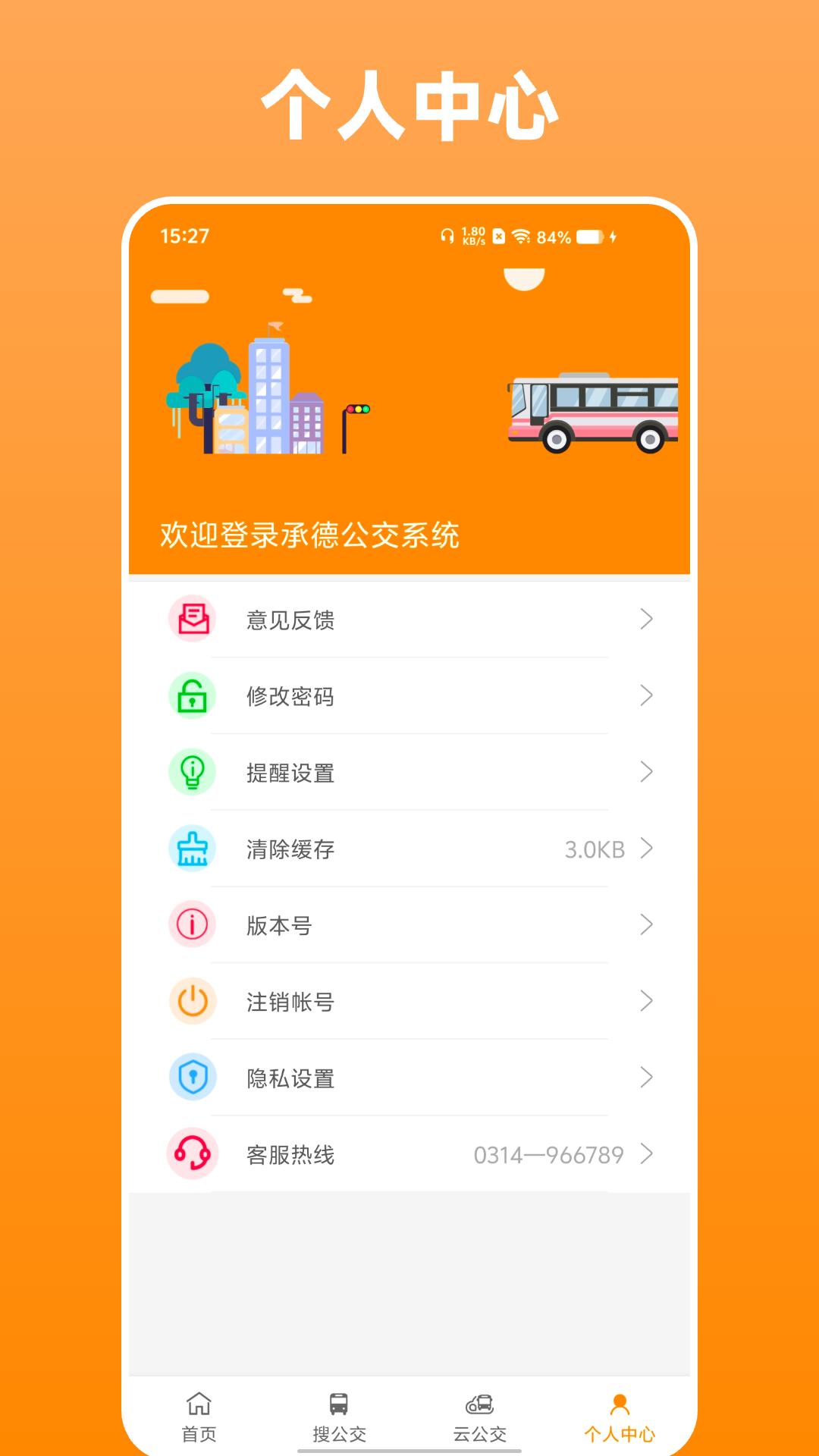Click the broom 清除缓存 icon
Screen dimensions: 819x1456
(192, 849)
